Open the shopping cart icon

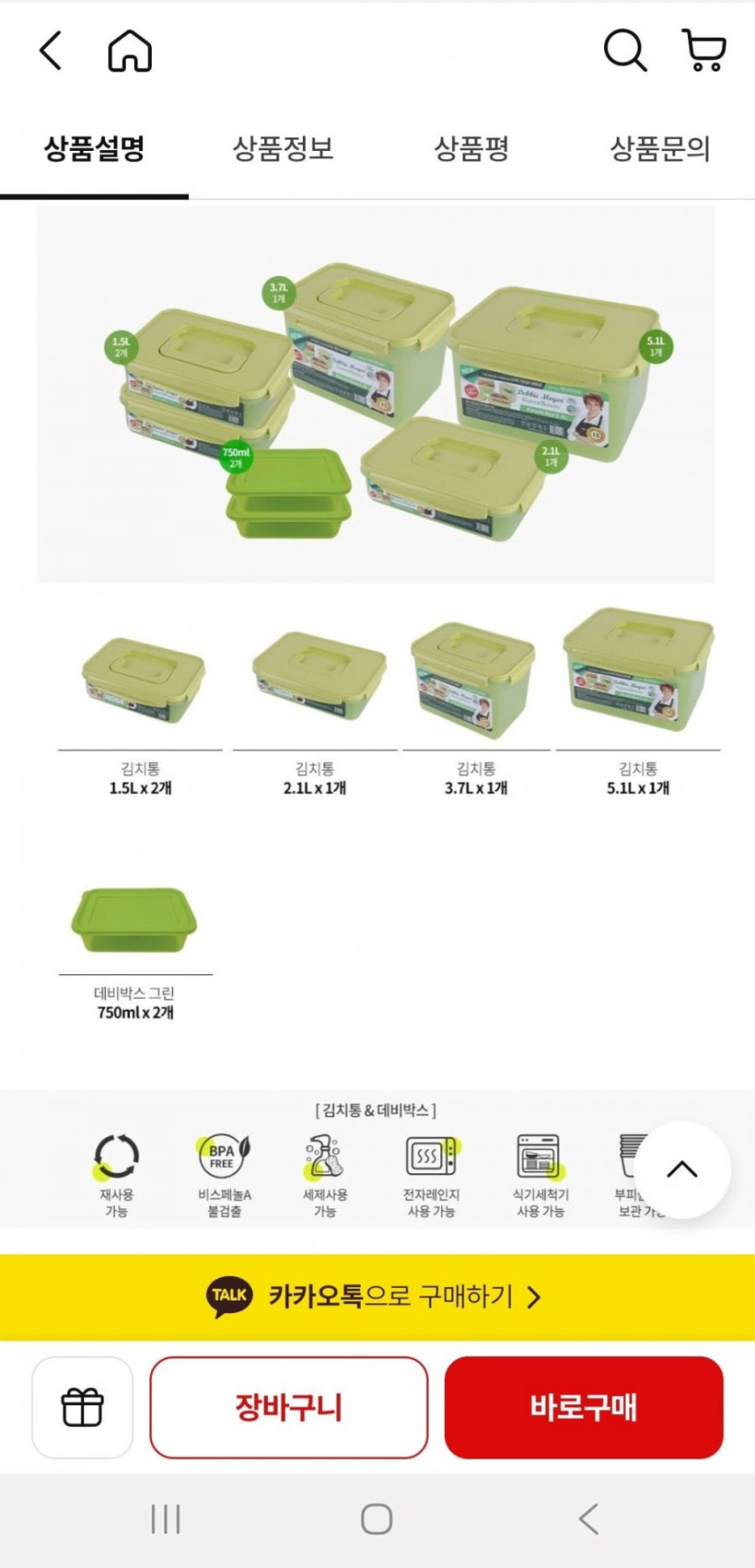click(x=704, y=51)
